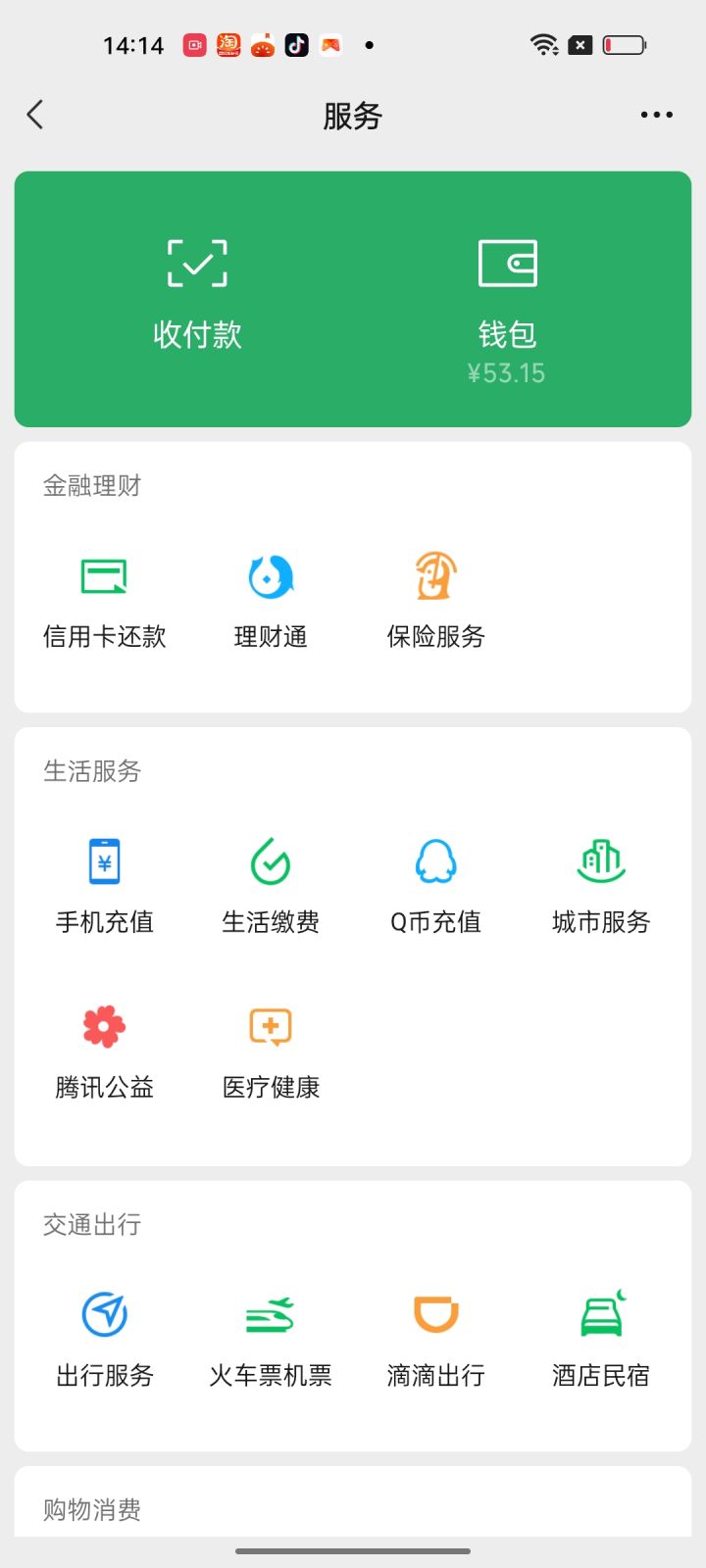Select 信用卡还款 credit card repayment

pyautogui.click(x=104, y=598)
